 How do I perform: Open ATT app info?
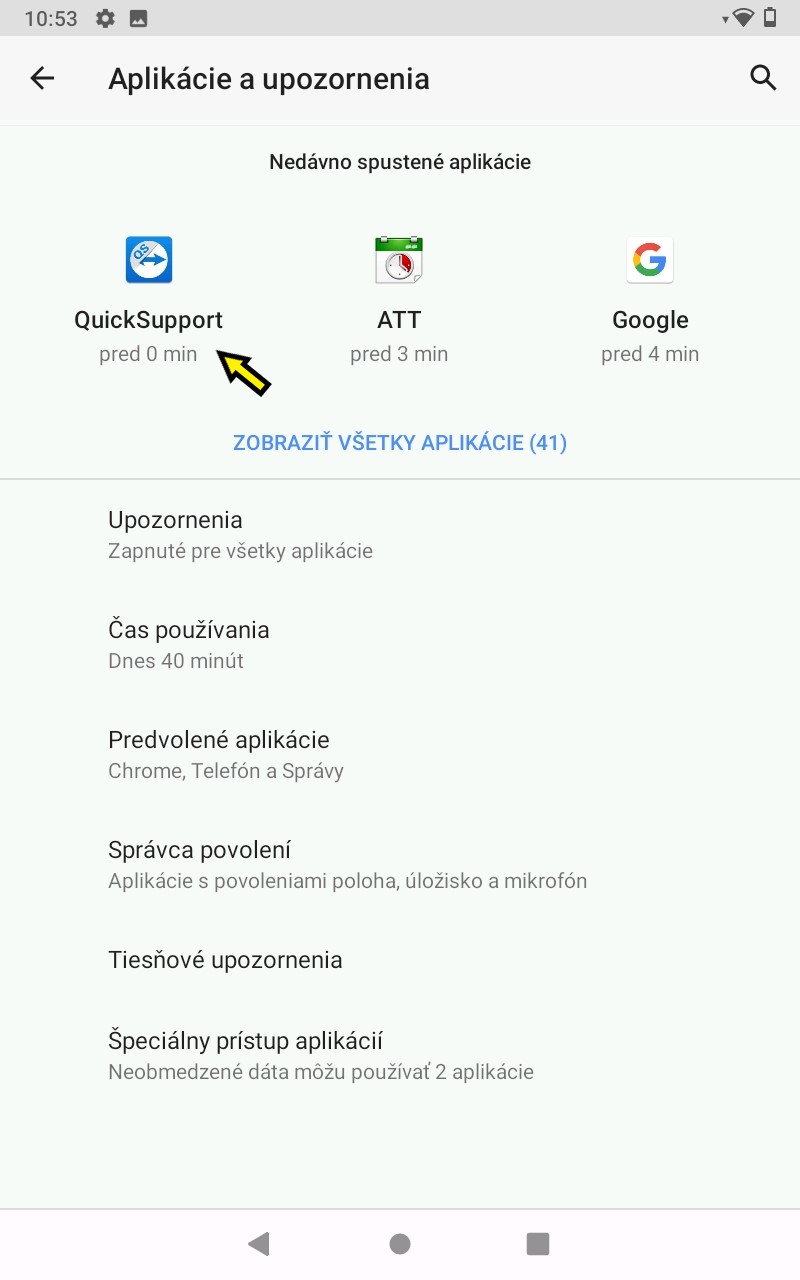pyautogui.click(x=399, y=300)
